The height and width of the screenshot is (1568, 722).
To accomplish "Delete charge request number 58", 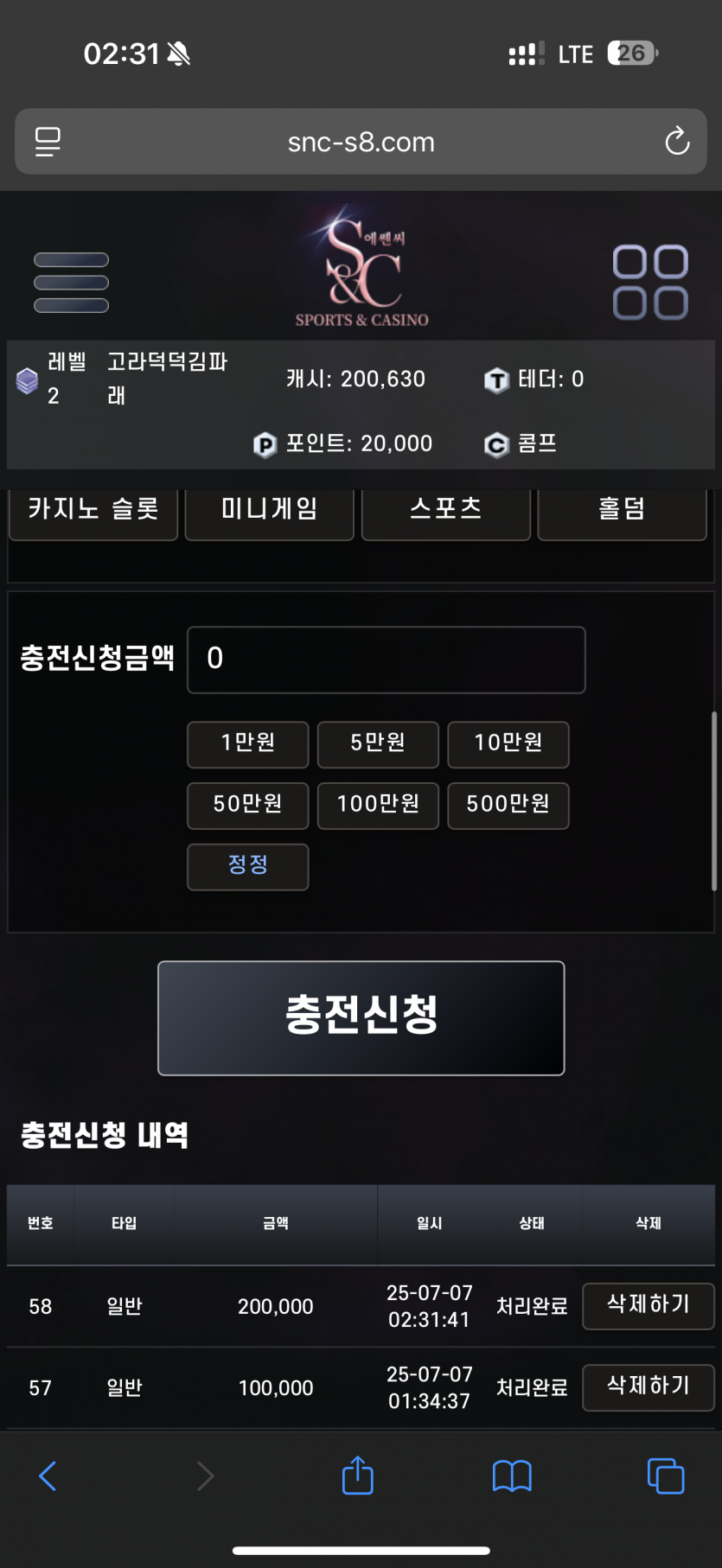I will 649,1305.
